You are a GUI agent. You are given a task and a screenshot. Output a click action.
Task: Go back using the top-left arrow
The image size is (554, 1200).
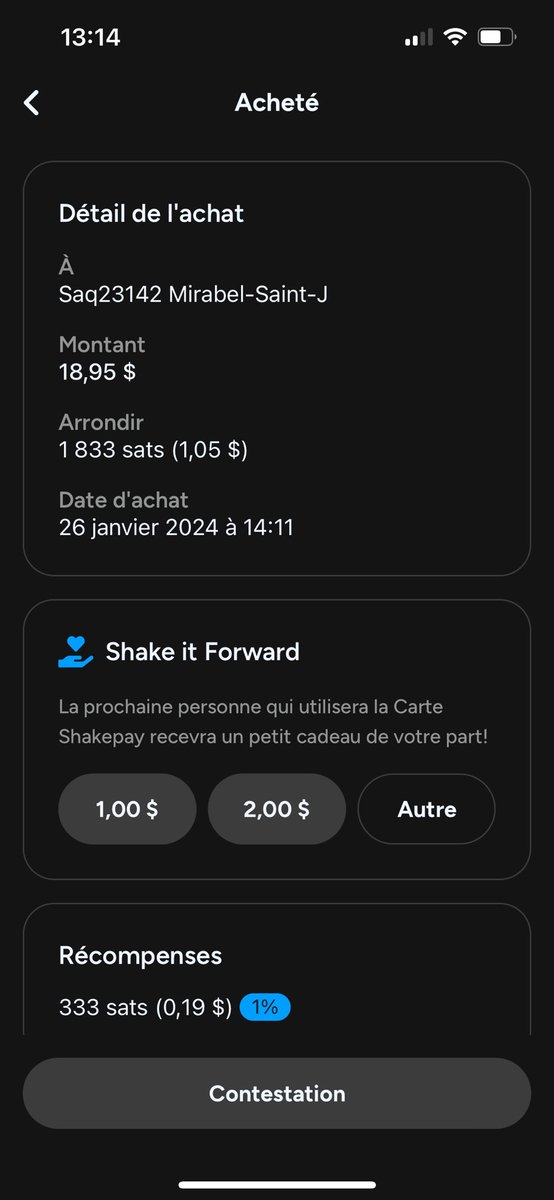pyautogui.click(x=32, y=102)
